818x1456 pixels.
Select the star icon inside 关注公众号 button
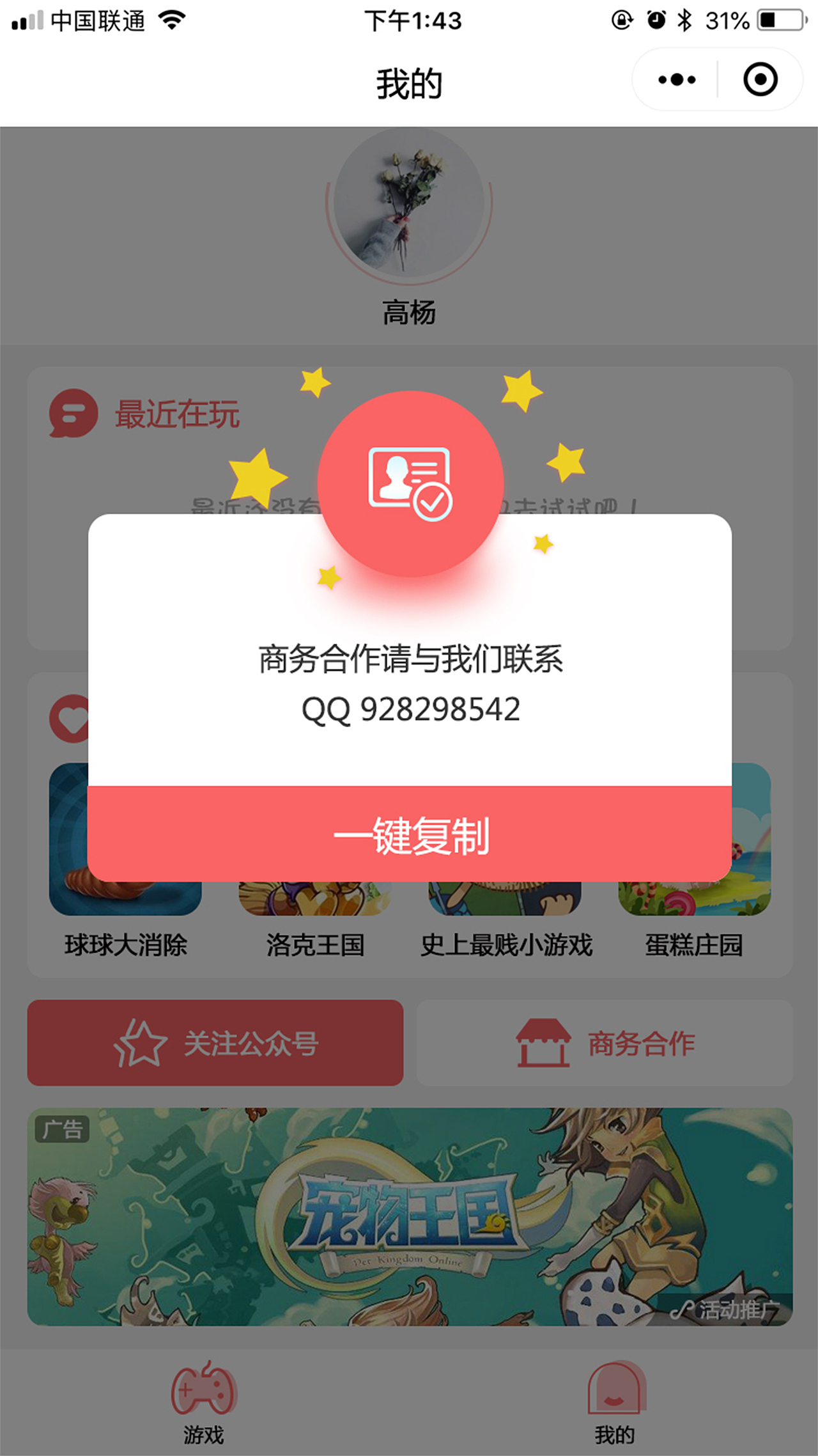click(x=142, y=1043)
